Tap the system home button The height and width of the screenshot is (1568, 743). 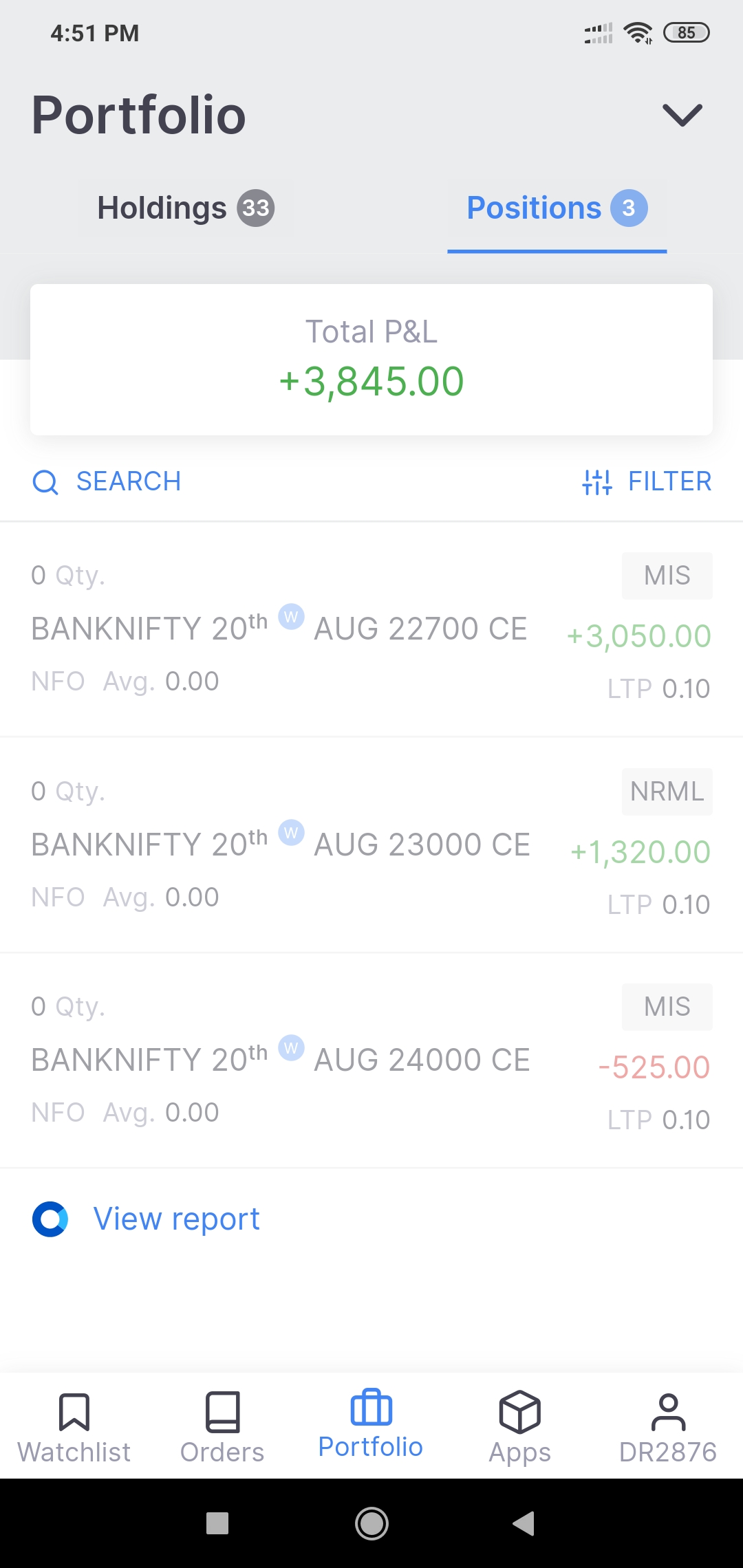[371, 1523]
